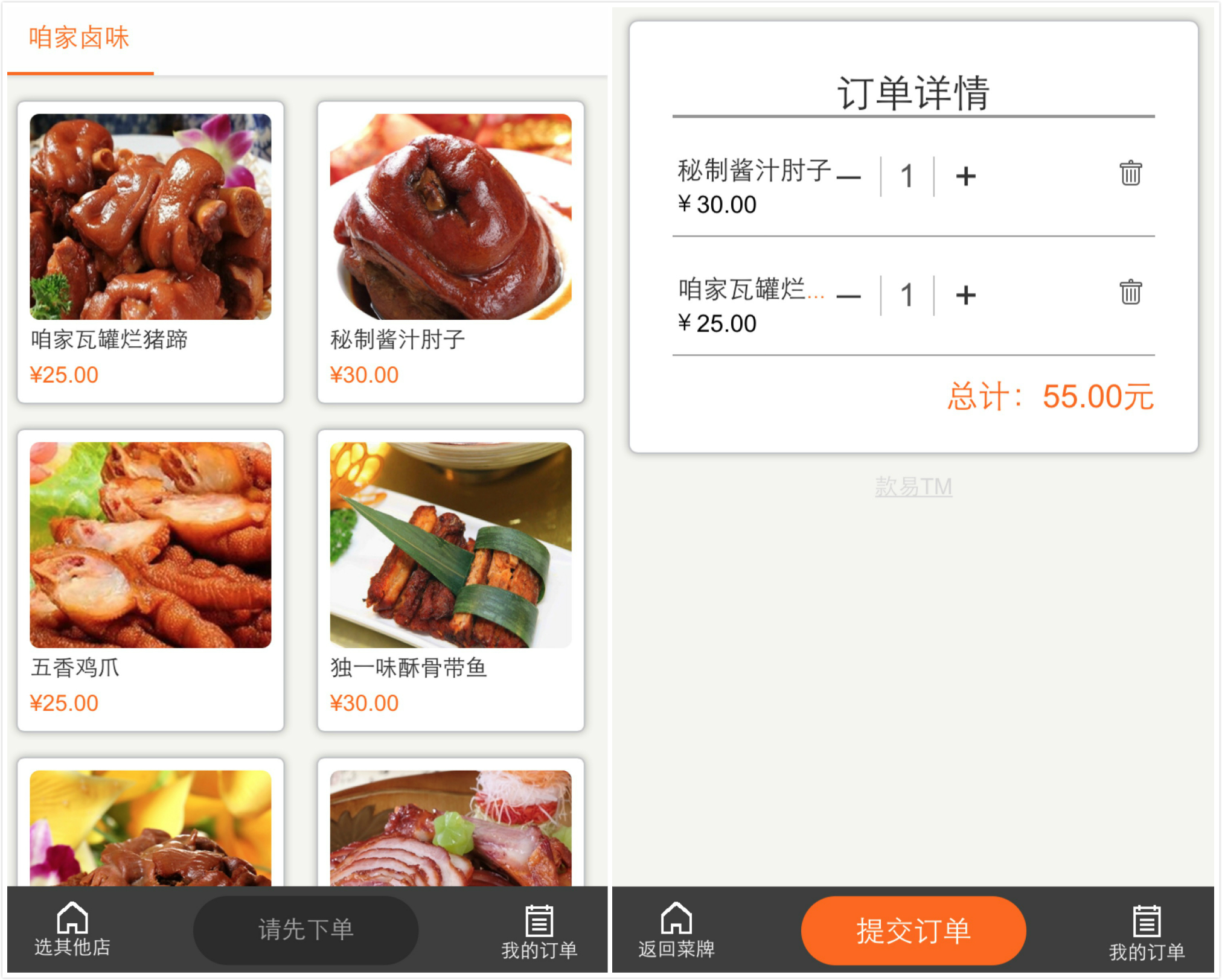Open the 独一味酥骨带鱼 dish card
This screenshot has width=1222, height=980.
450,579
